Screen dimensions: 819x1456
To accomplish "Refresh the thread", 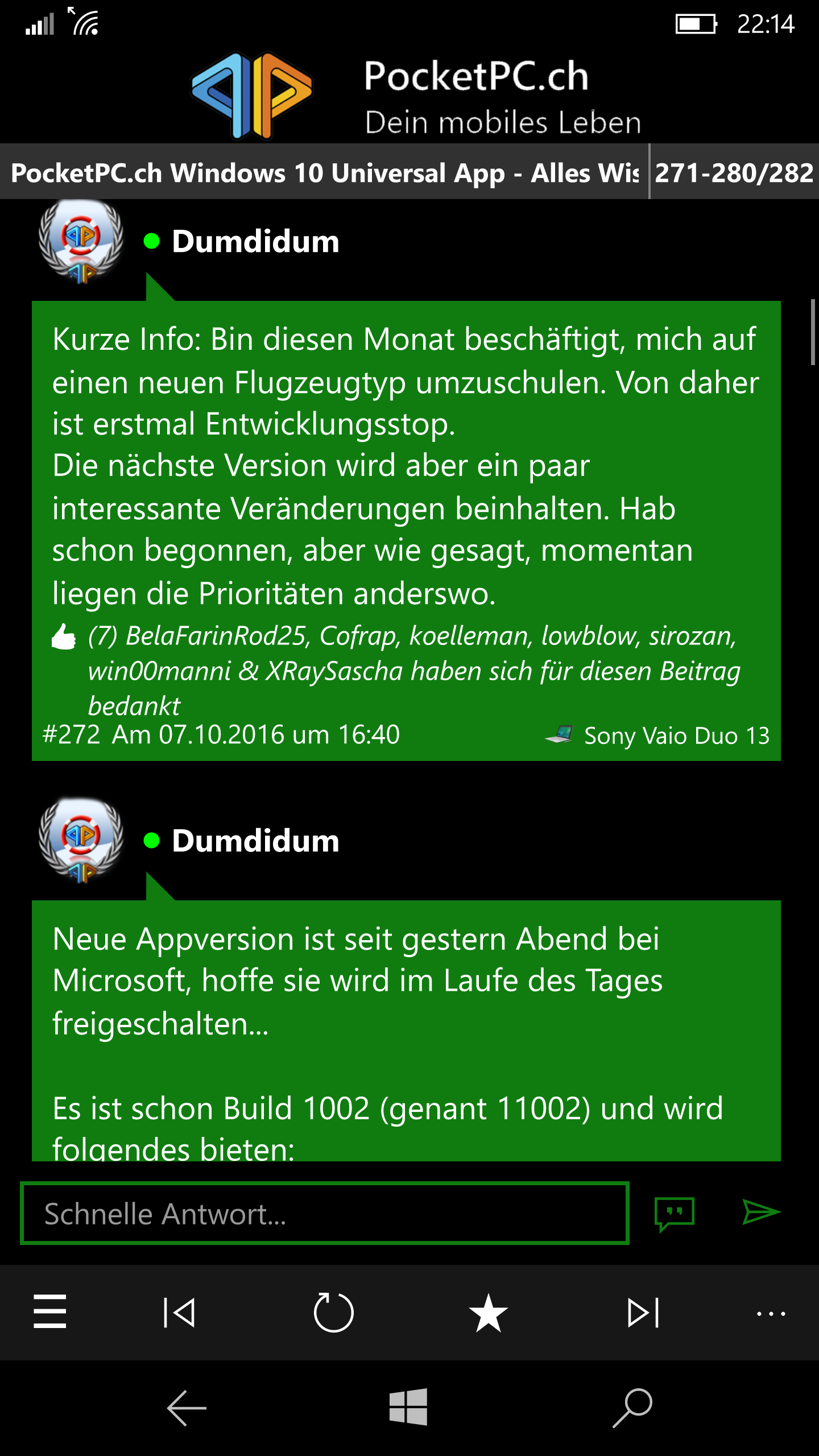I will click(x=334, y=1312).
